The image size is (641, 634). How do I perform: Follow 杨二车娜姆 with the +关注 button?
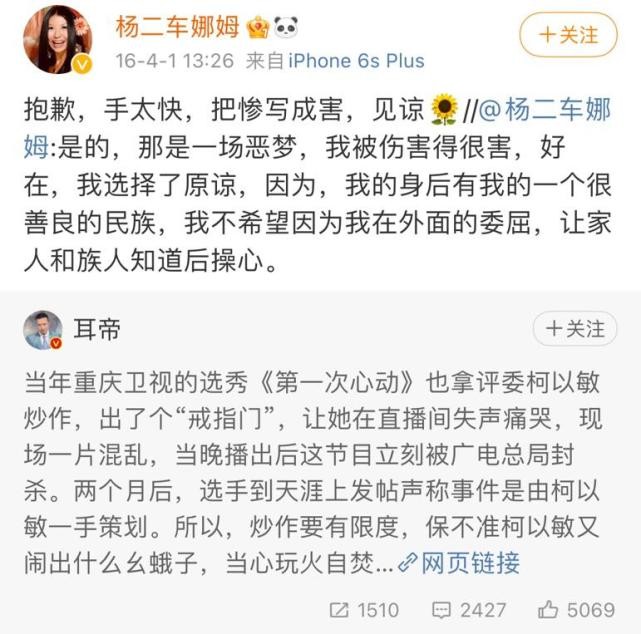(x=568, y=35)
